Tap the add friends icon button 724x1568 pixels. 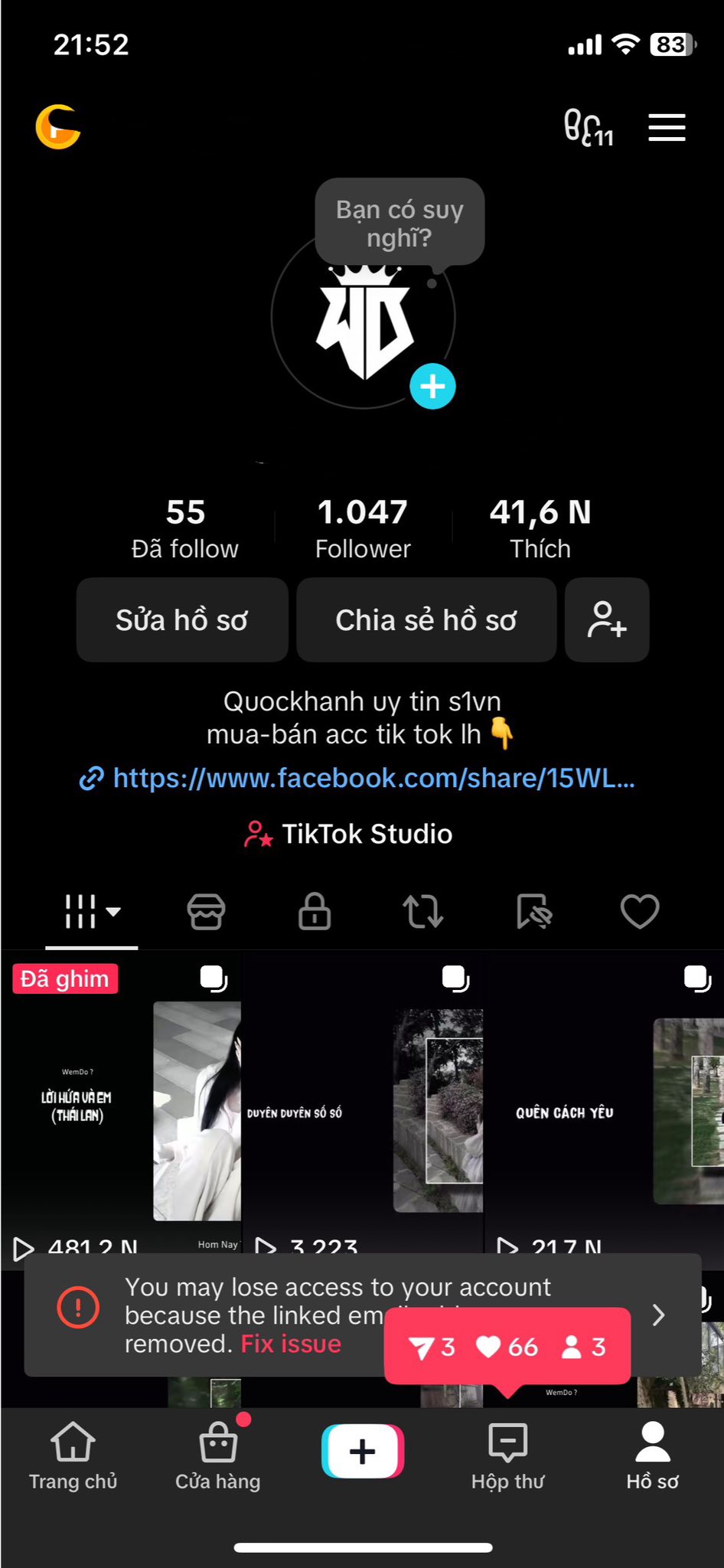point(607,619)
